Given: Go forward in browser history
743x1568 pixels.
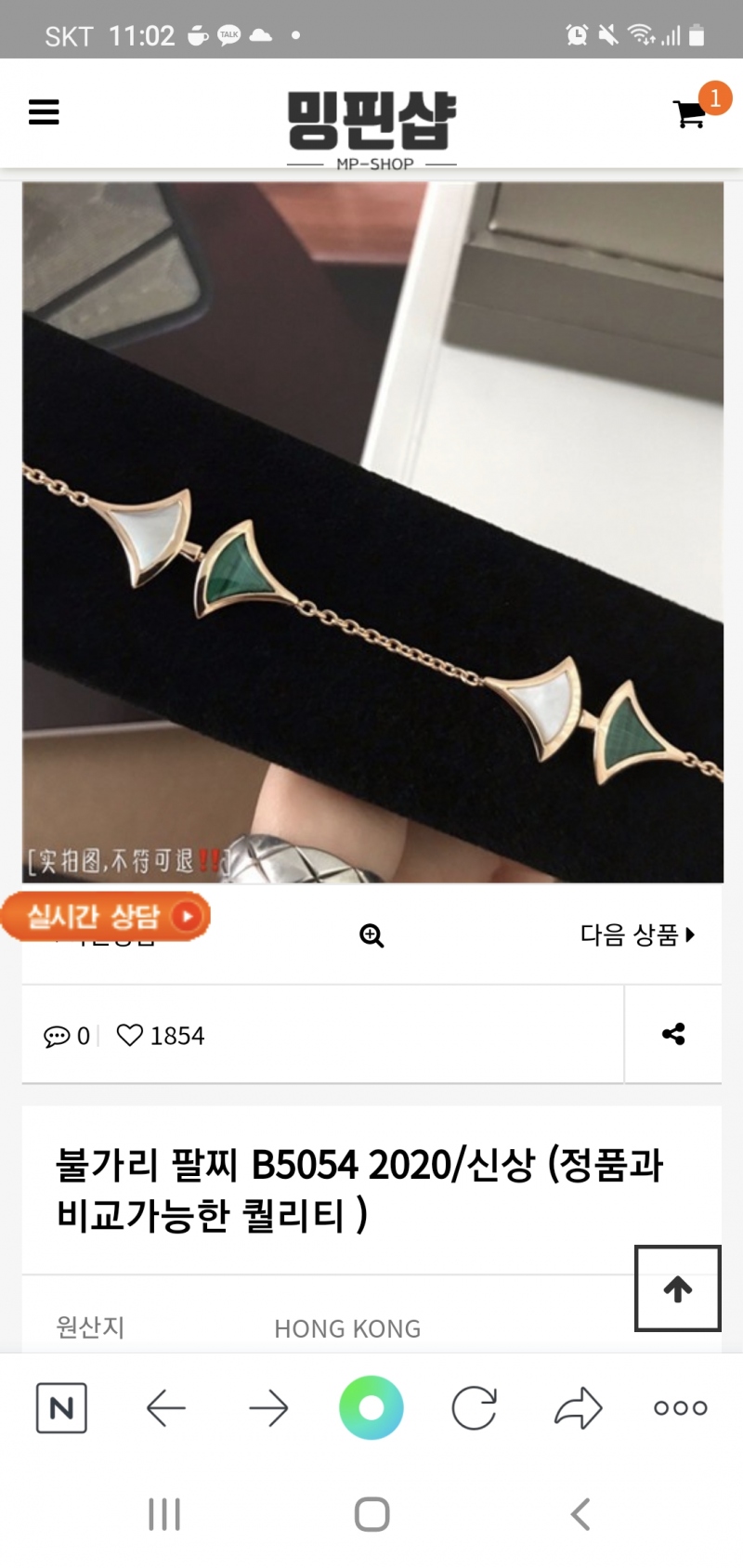Looking at the screenshot, I should 269,1408.
